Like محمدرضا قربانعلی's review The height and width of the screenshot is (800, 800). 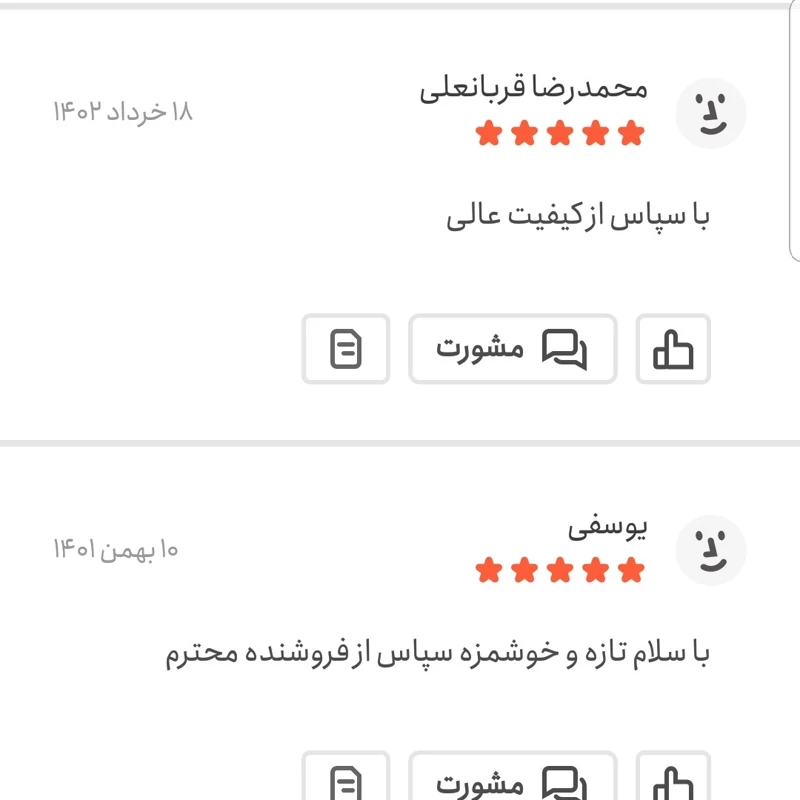pyautogui.click(x=673, y=349)
